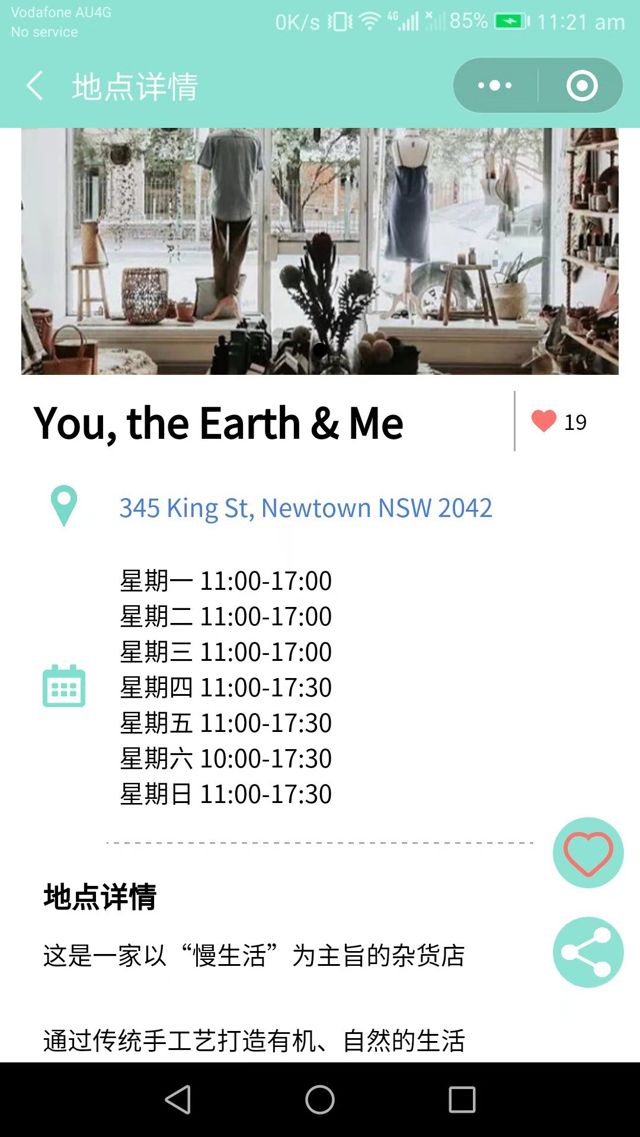Close the mini program with the circle button
Image resolution: width=640 pixels, height=1137 pixels.
point(582,86)
